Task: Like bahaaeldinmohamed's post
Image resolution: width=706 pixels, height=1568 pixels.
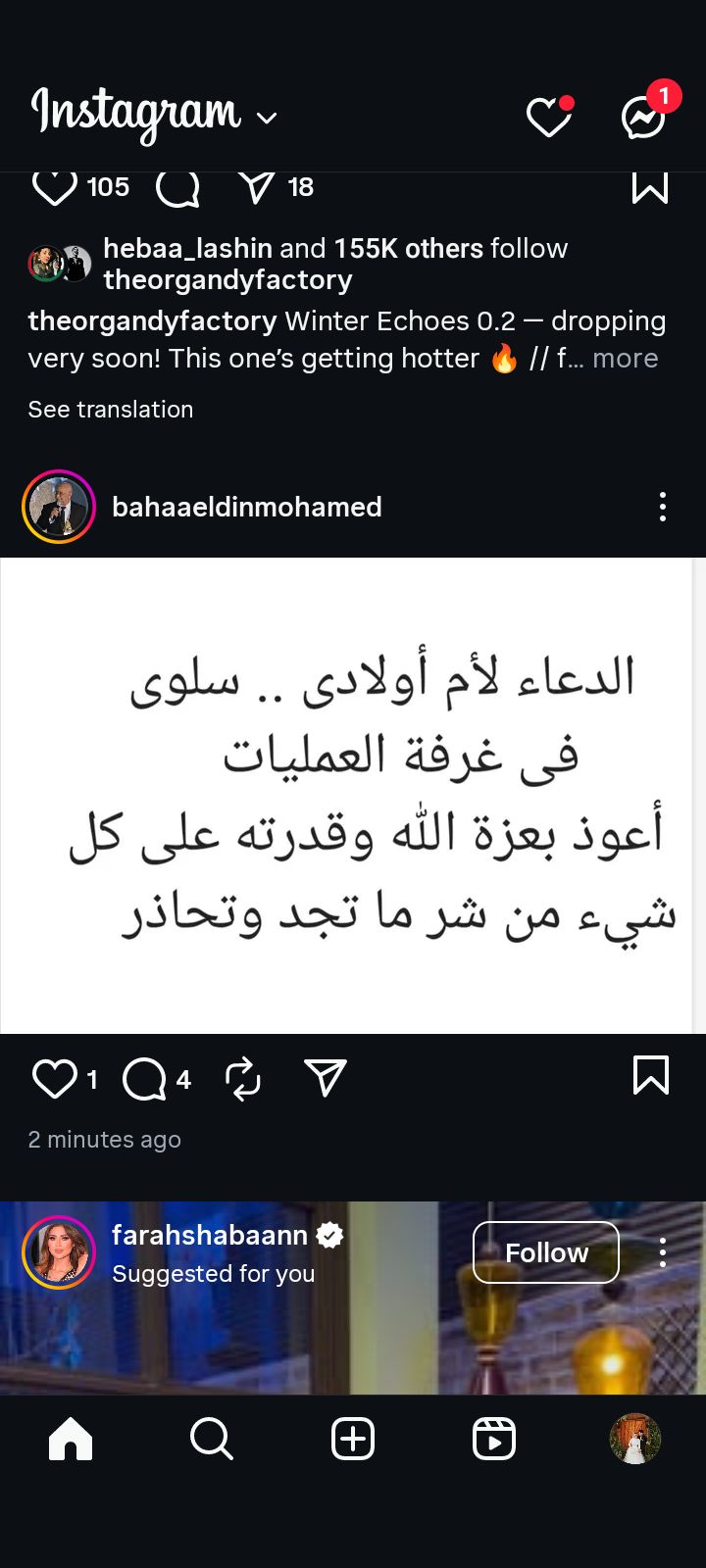Action: coord(55,1079)
